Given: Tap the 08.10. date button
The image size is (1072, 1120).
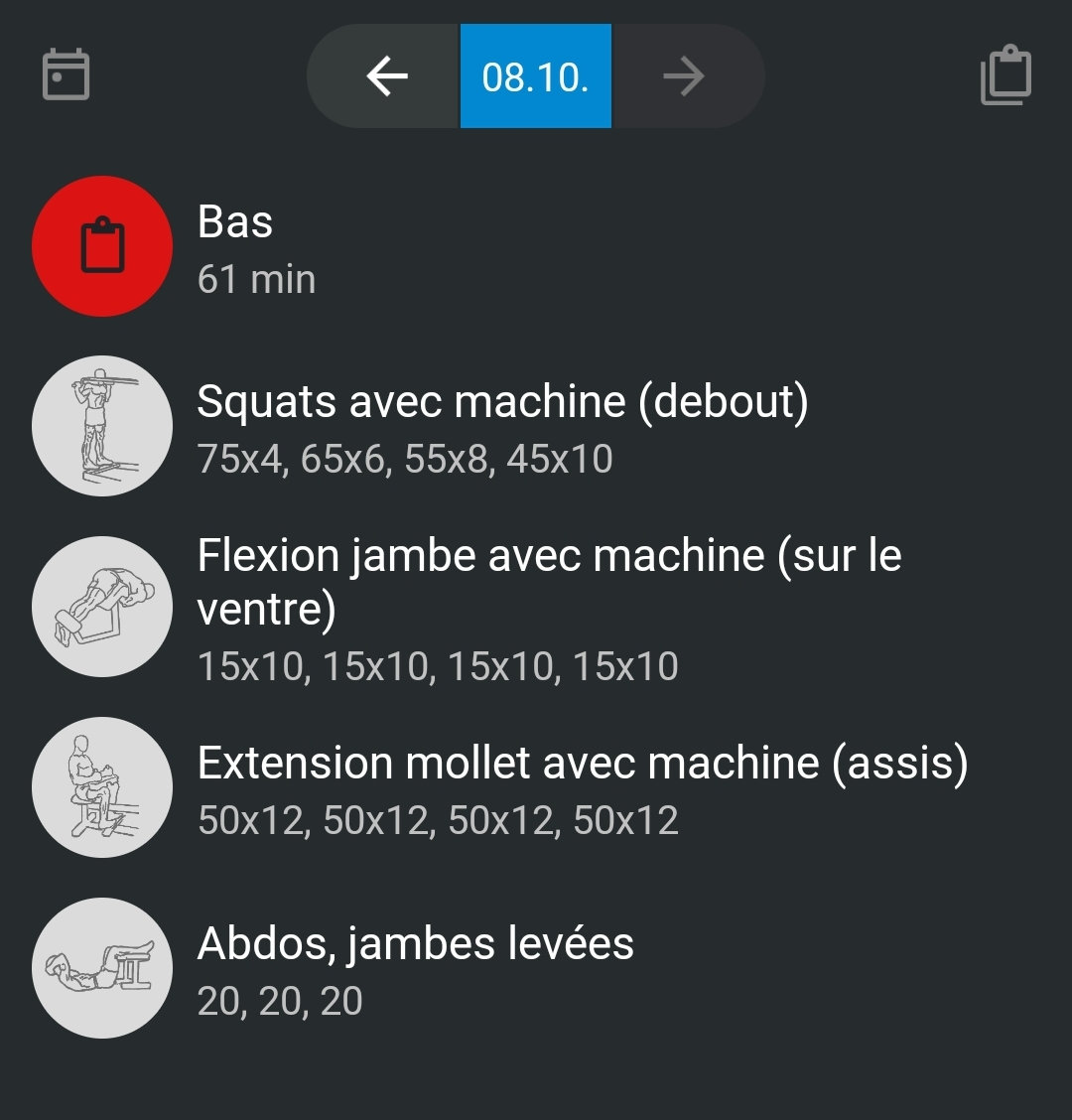Looking at the screenshot, I should pyautogui.click(x=535, y=76).
